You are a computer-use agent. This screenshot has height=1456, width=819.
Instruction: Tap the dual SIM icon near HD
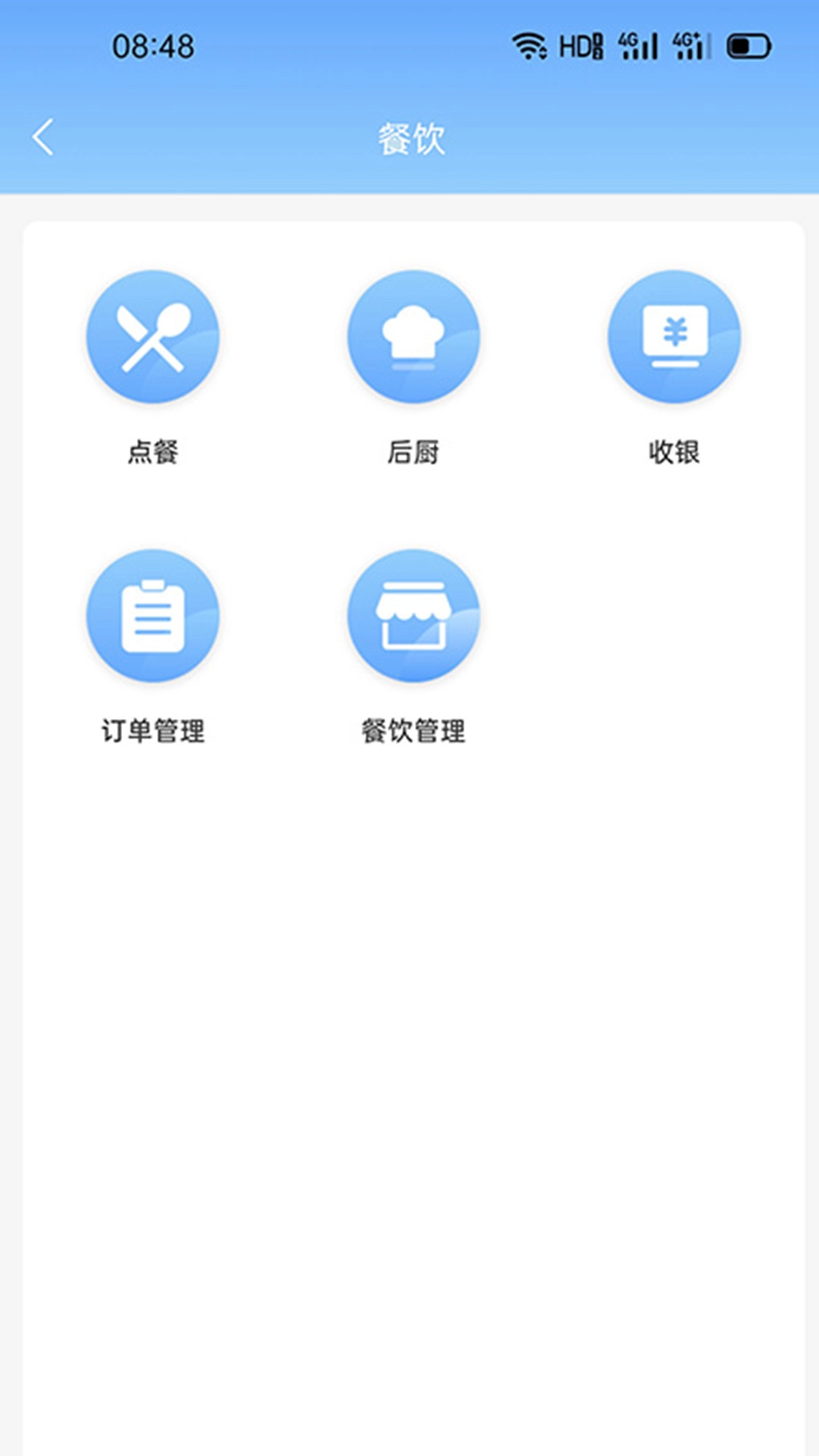click(x=596, y=47)
